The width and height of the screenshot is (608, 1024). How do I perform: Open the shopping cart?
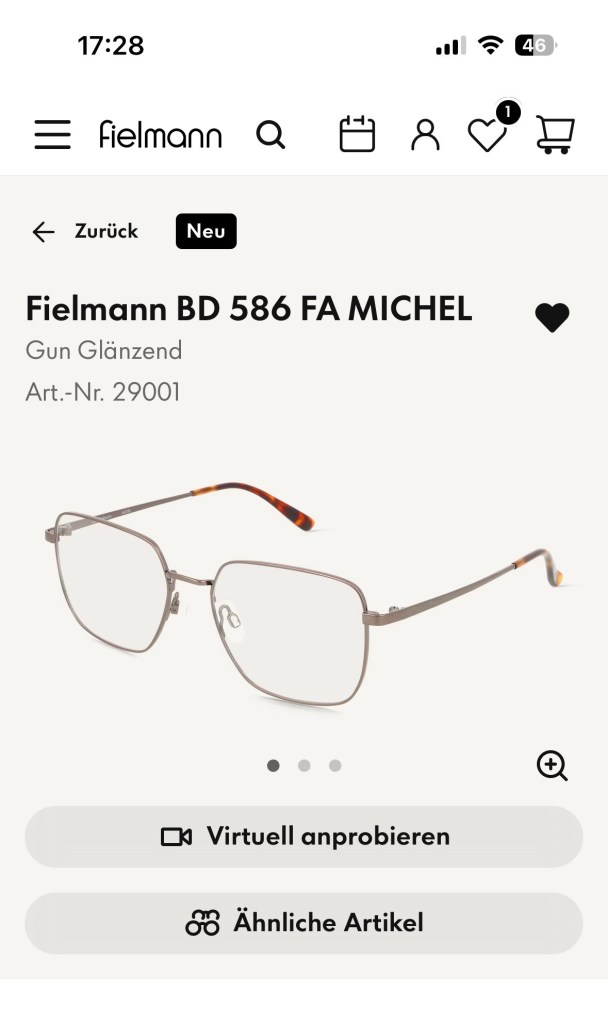pos(554,134)
